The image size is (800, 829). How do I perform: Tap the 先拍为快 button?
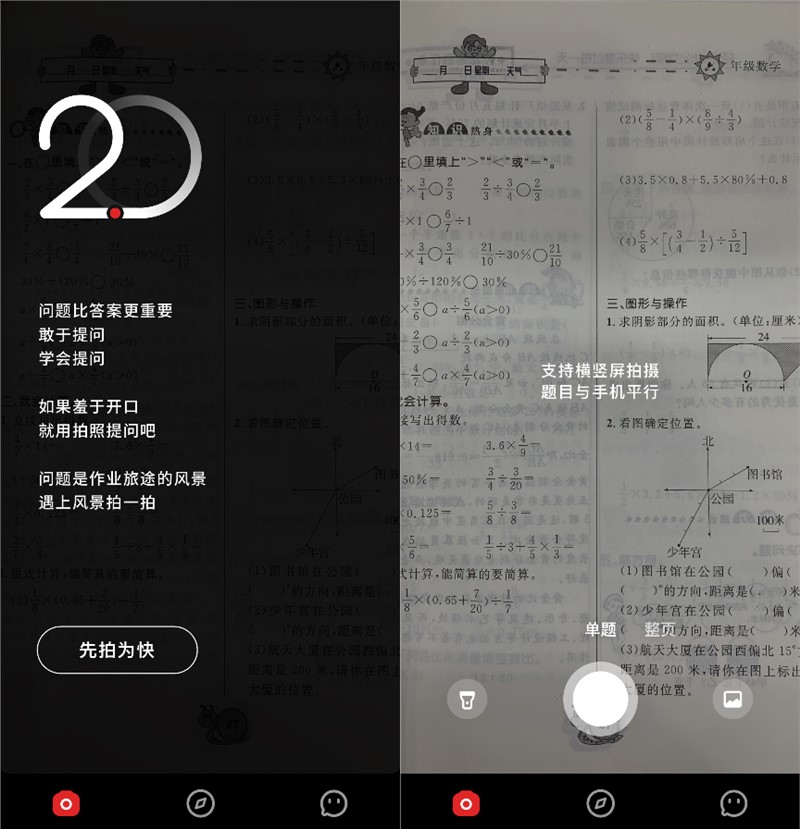[x=117, y=650]
